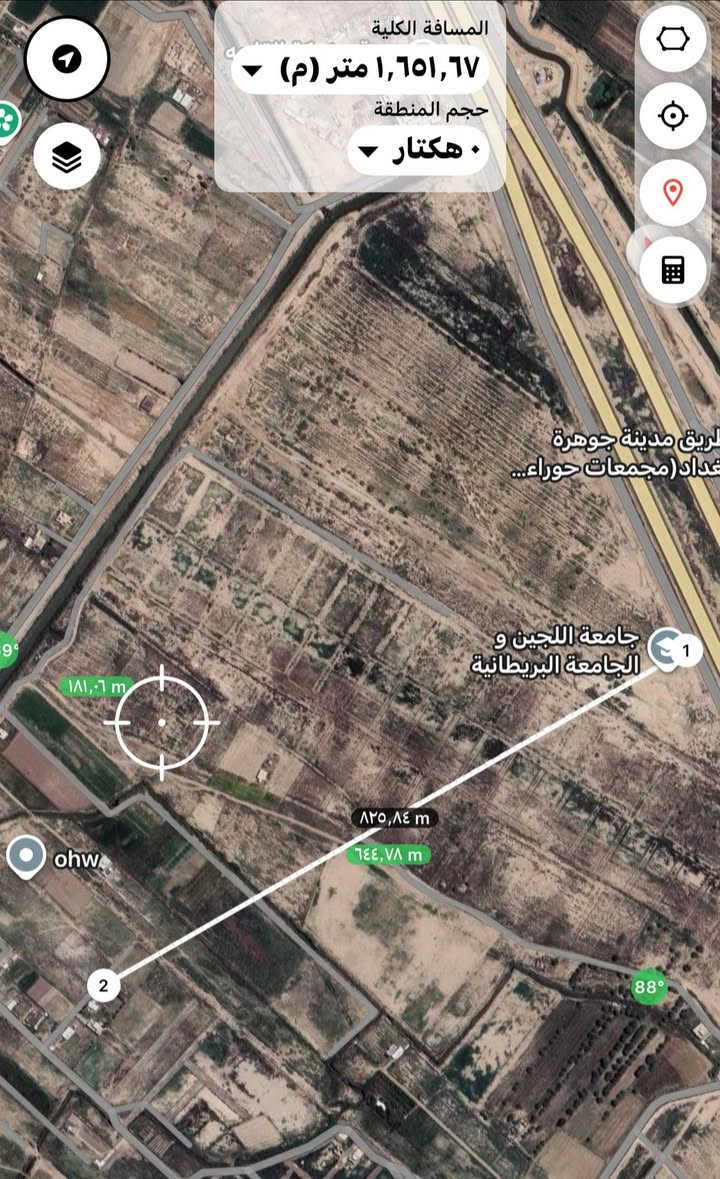Select measurement point 2

click(103, 985)
